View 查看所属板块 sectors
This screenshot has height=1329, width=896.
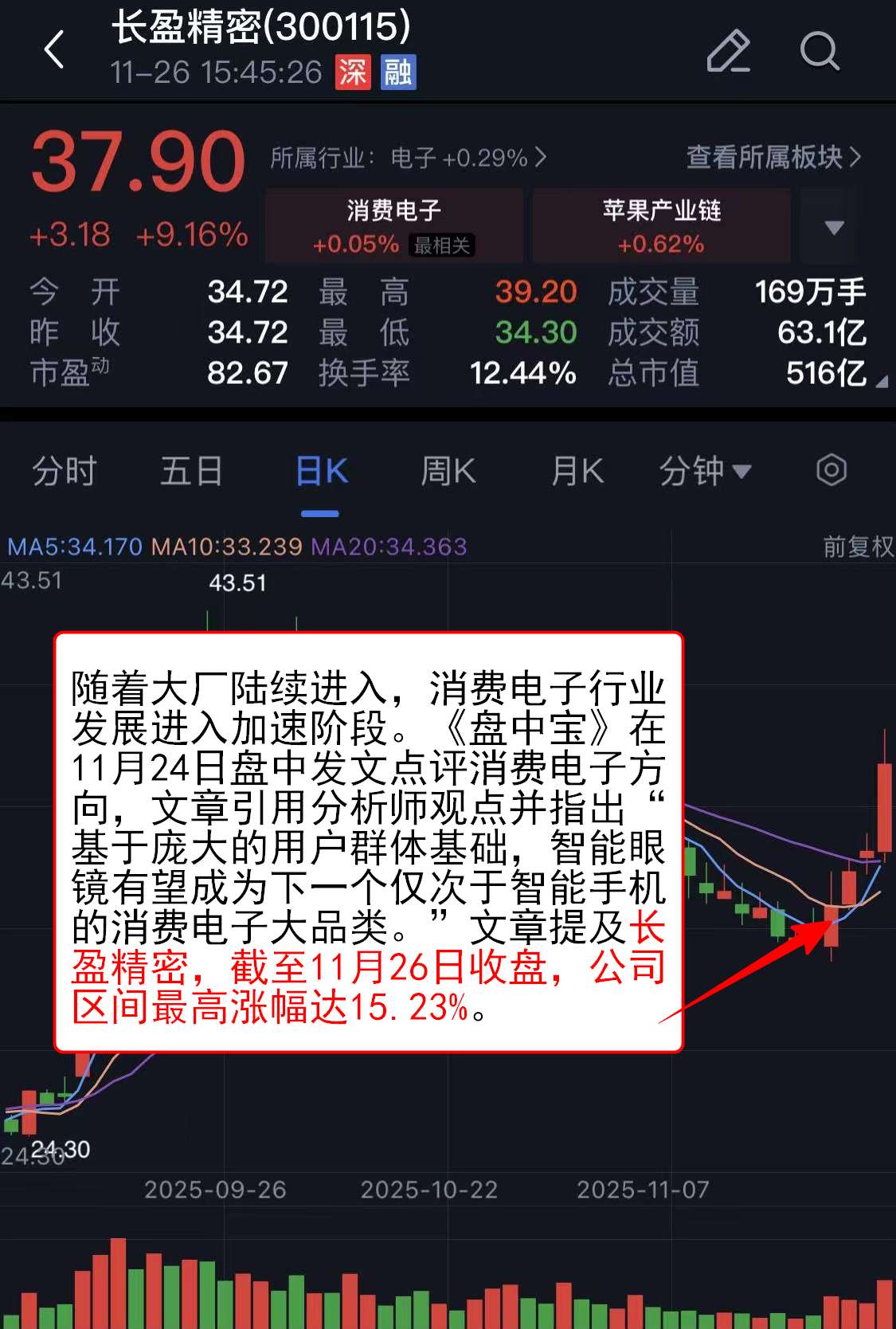click(773, 158)
